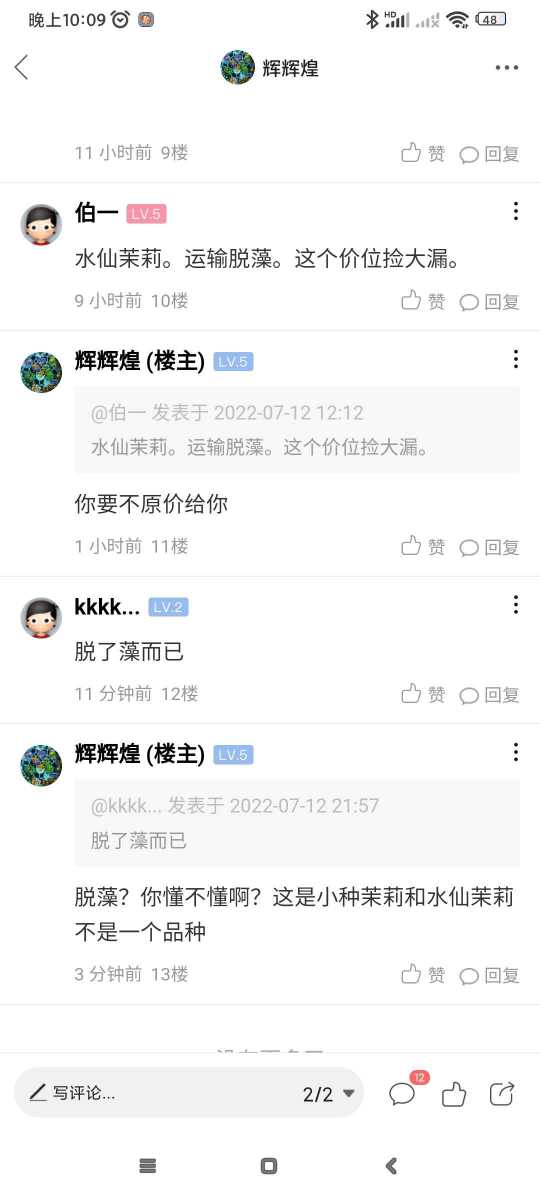Reply to the 11楼 comment

490,547
